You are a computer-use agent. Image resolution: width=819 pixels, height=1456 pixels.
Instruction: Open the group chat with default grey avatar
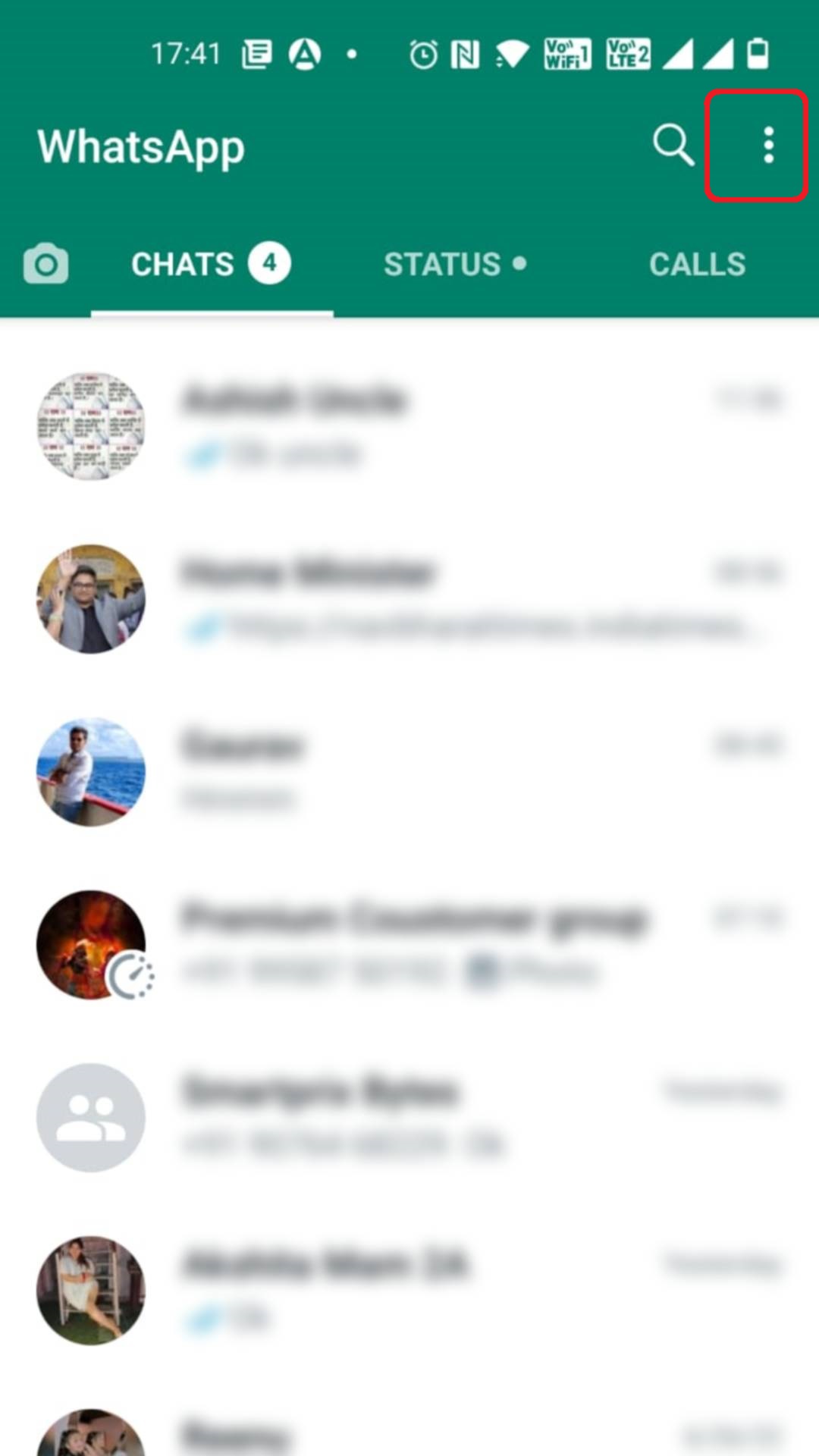pyautogui.click(x=409, y=1118)
